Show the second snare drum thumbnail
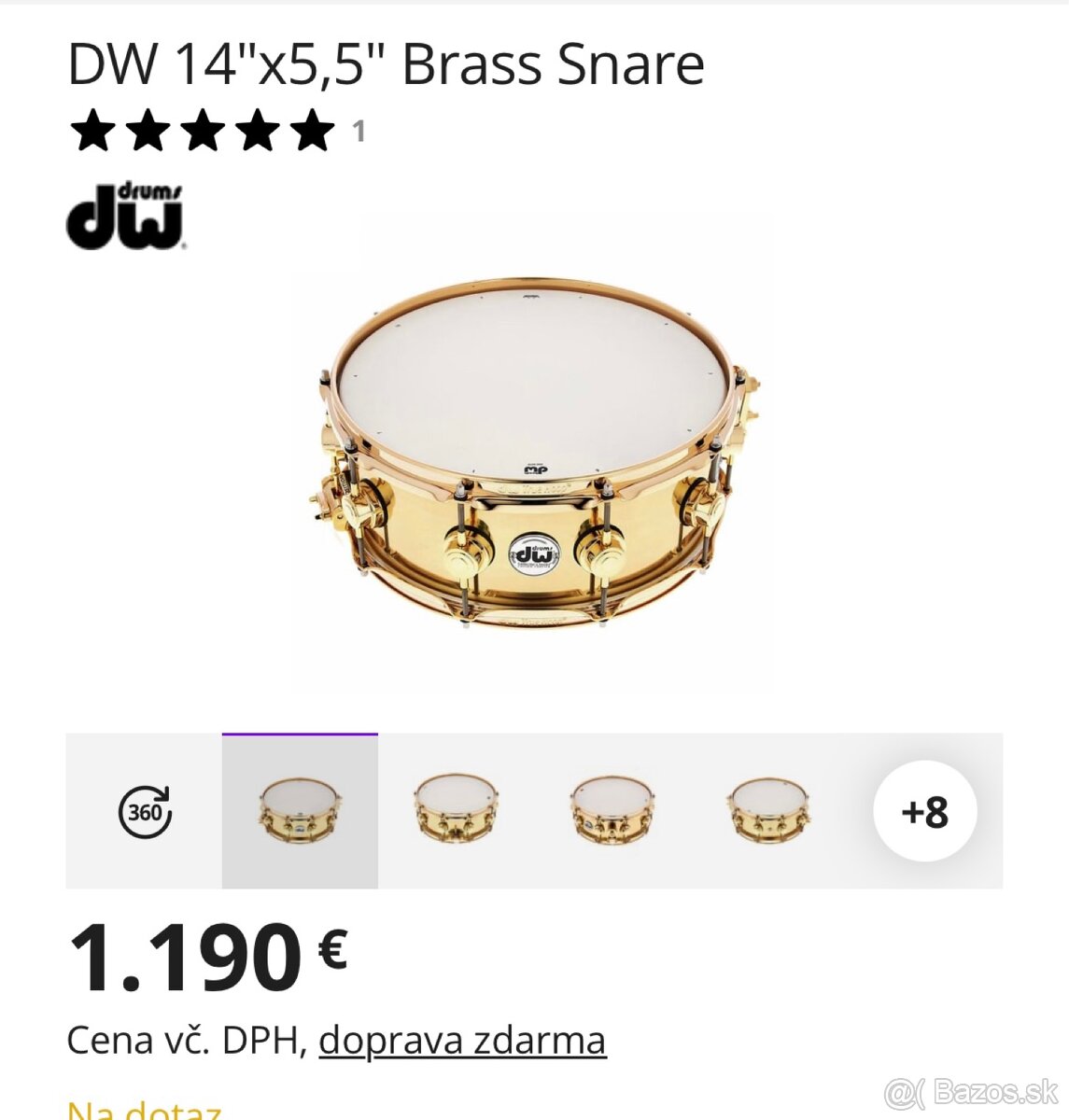 coord(456,811)
